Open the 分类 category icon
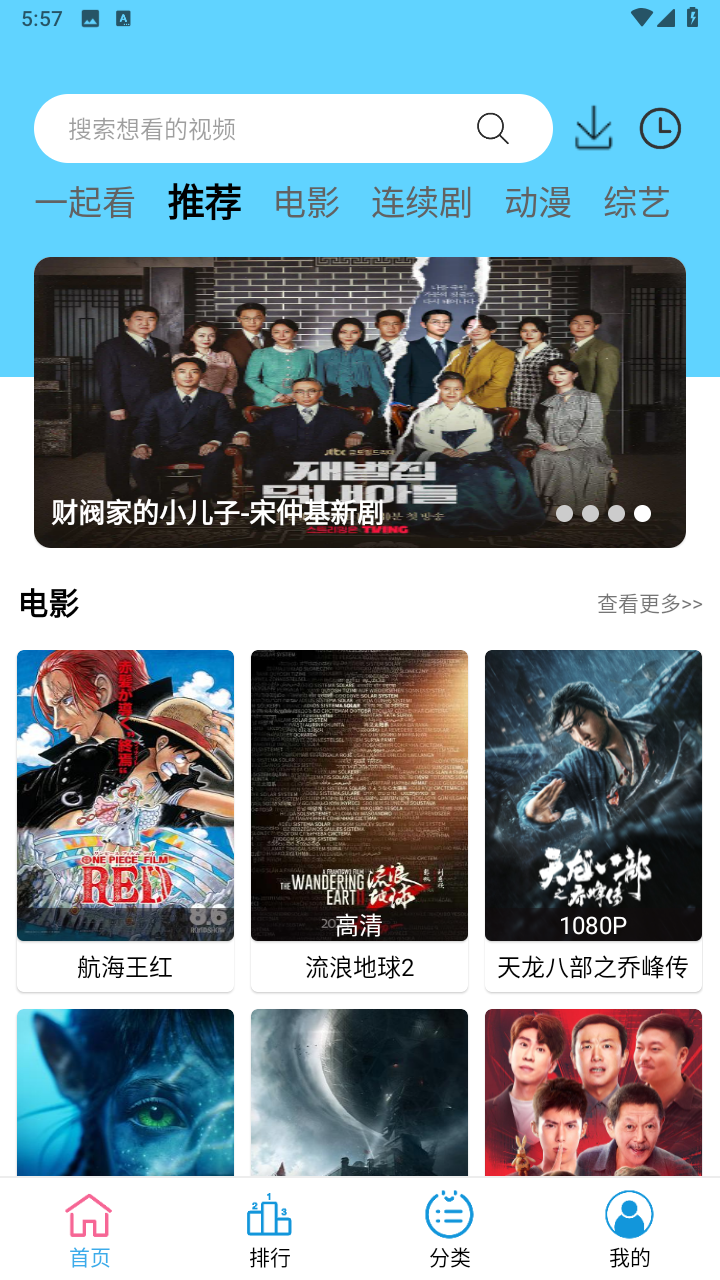 449,1213
